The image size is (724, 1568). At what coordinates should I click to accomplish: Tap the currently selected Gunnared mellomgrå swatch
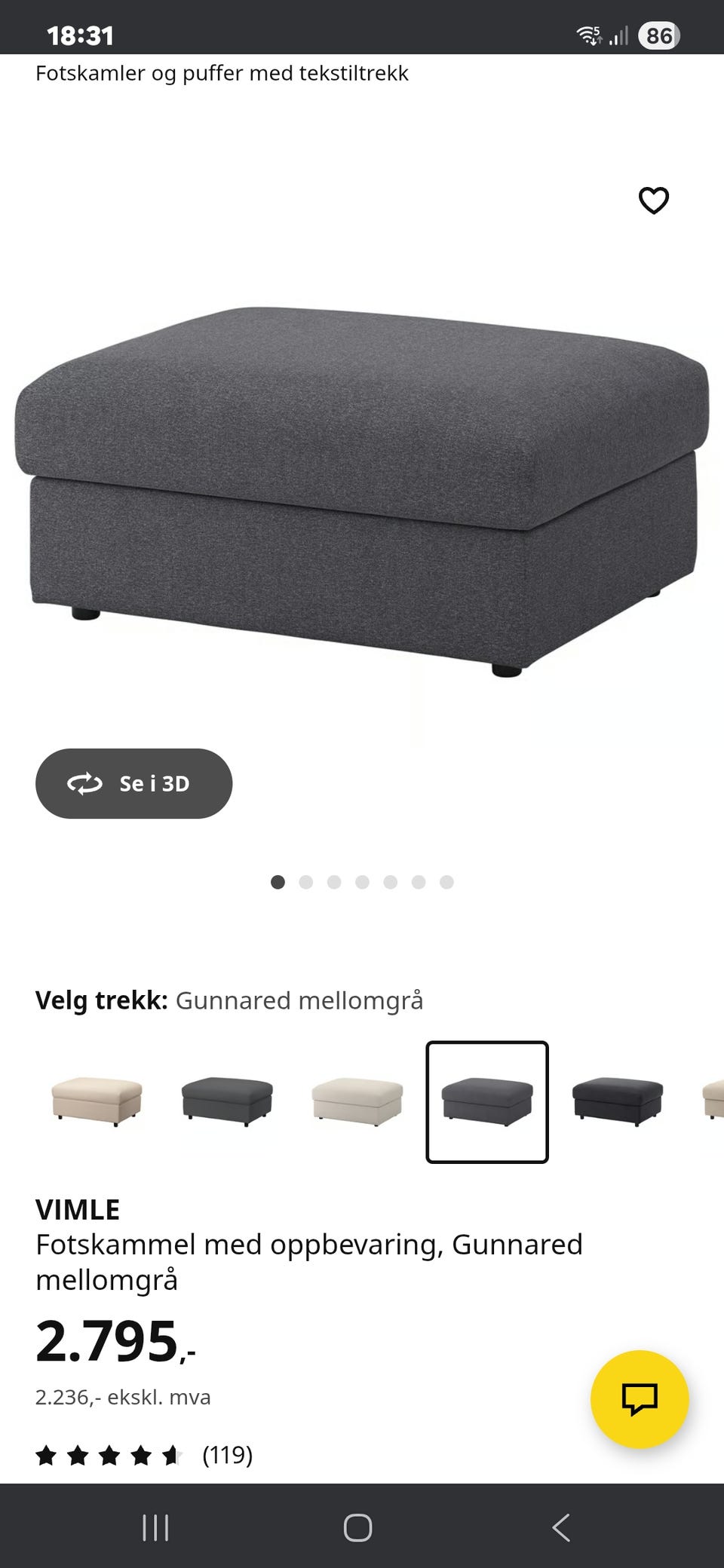tap(487, 1103)
